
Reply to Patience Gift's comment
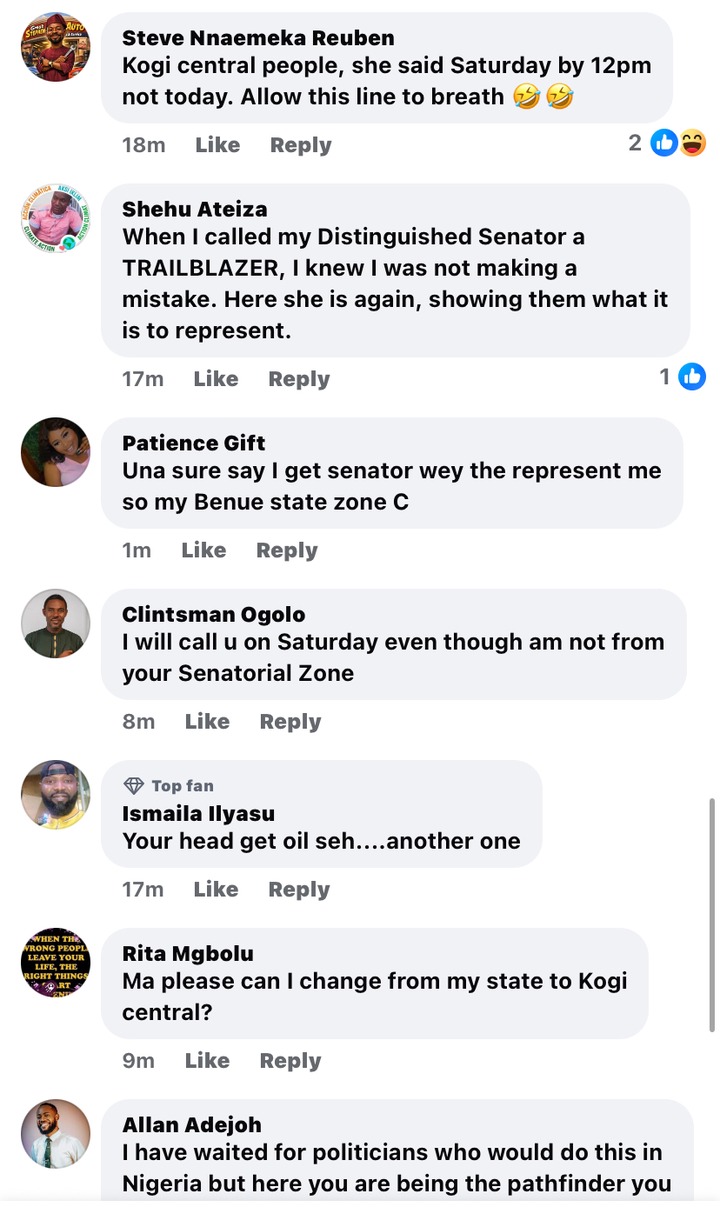point(286,550)
